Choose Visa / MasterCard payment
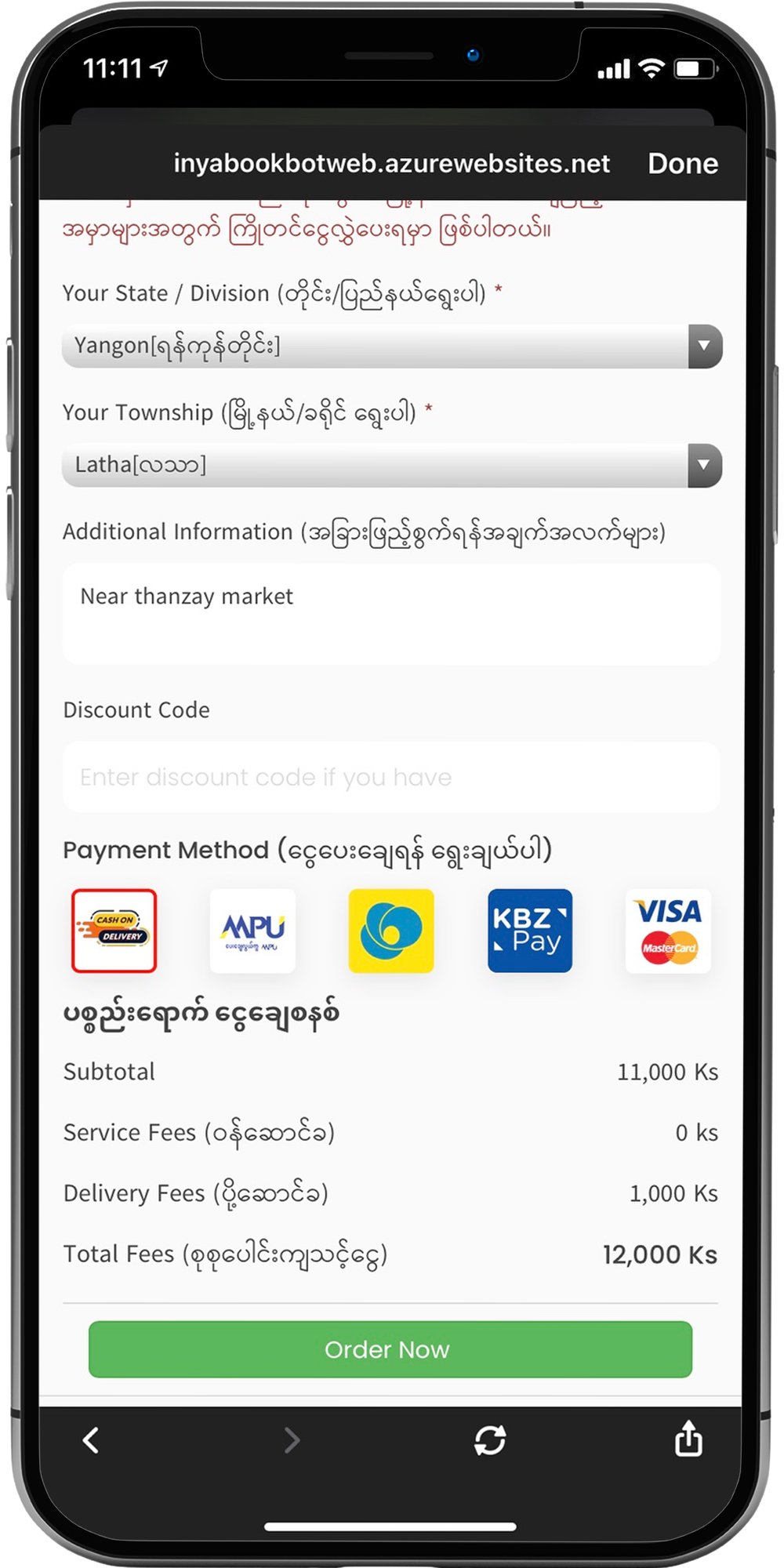The height and width of the screenshot is (1568, 784). (668, 931)
